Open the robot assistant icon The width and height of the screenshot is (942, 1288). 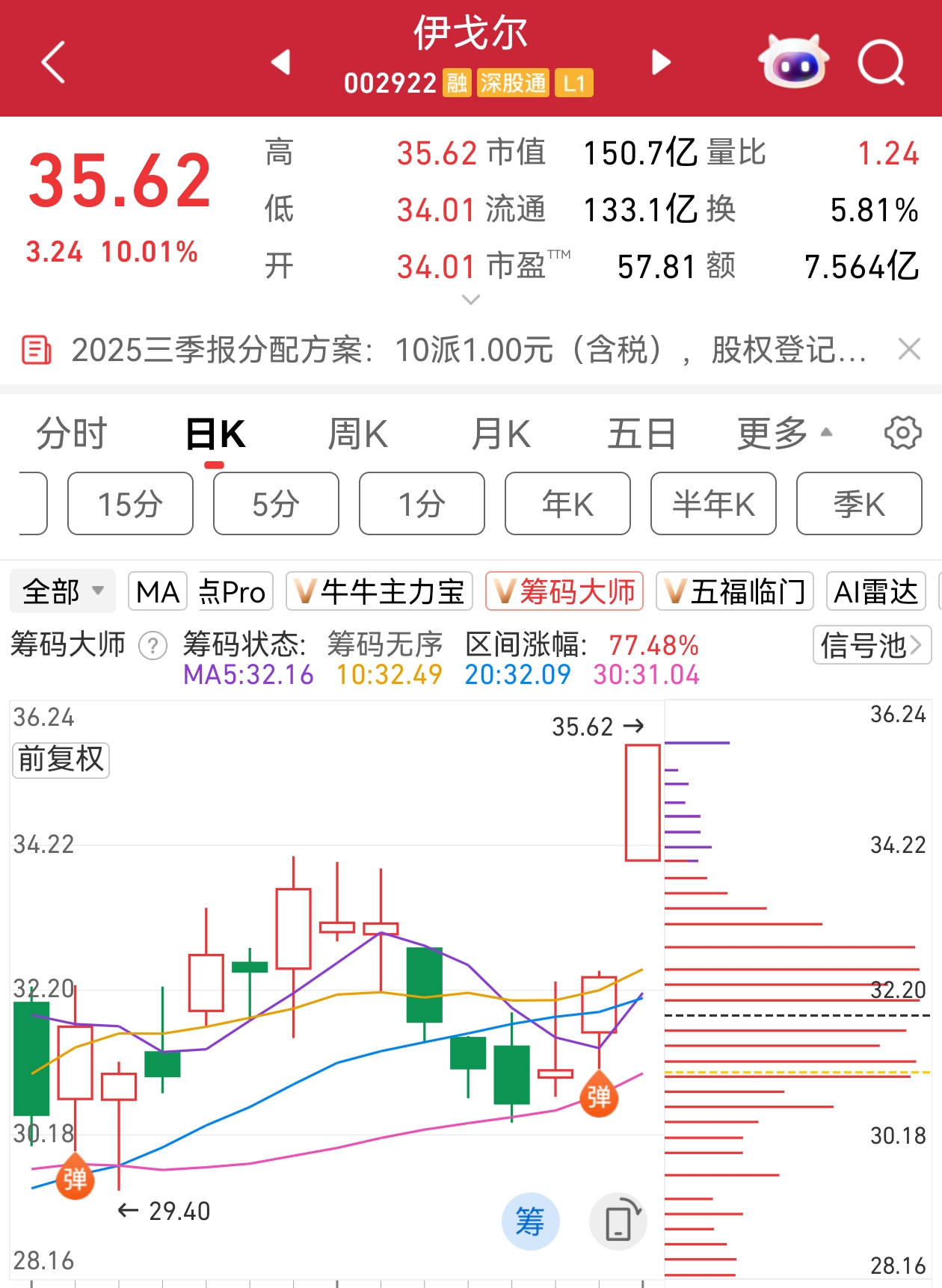point(793,62)
